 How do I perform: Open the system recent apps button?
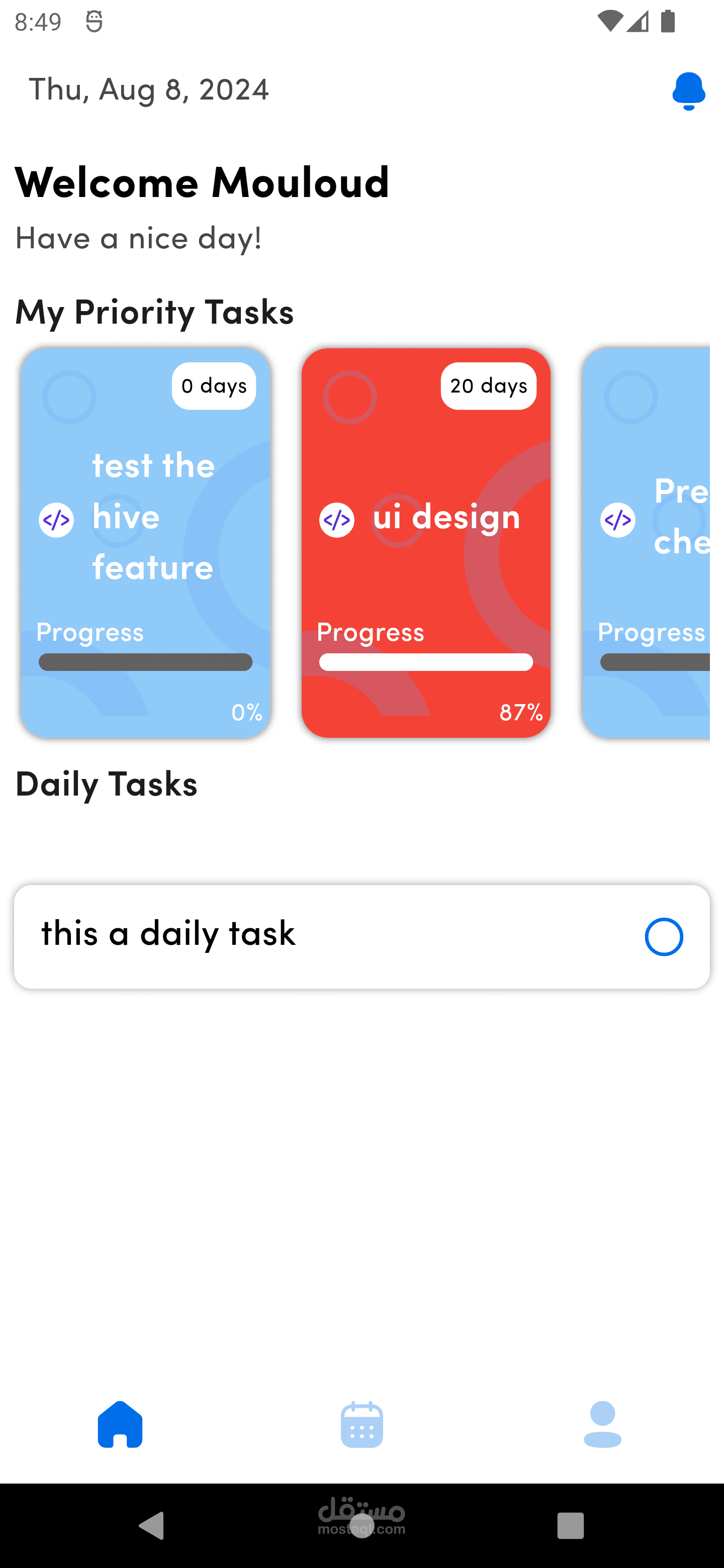click(x=571, y=1525)
